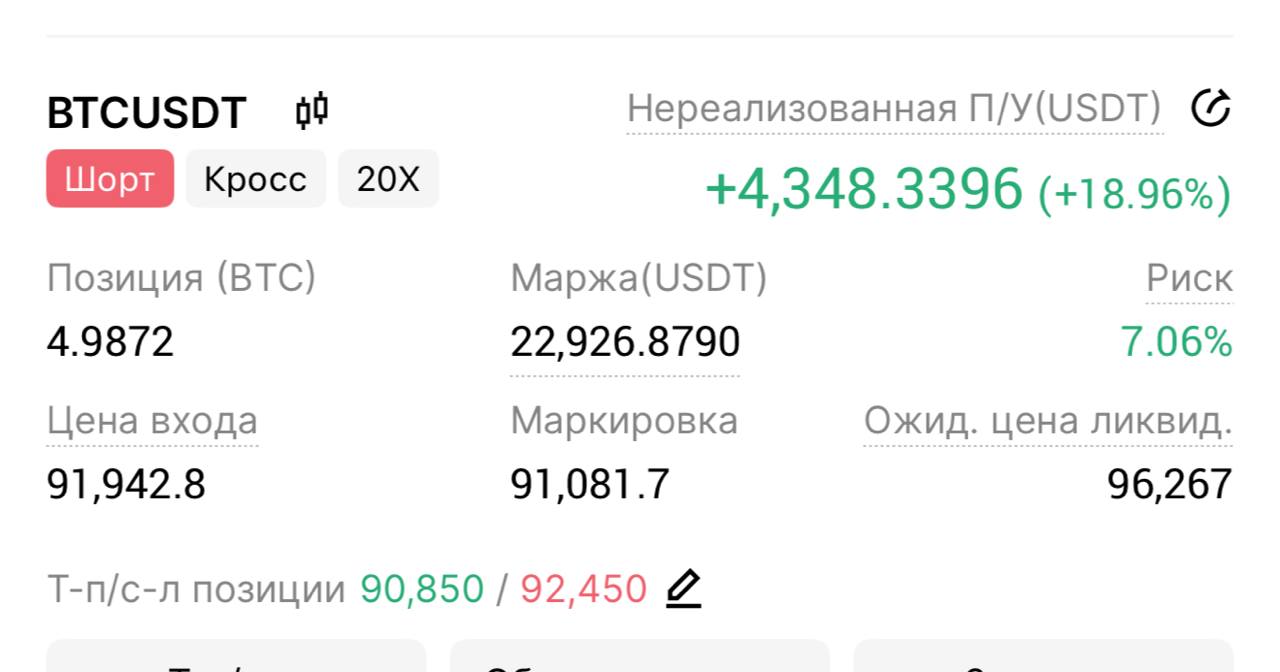The height and width of the screenshot is (672, 1280).
Task: View the Риск indicator explanation
Action: click(1189, 279)
